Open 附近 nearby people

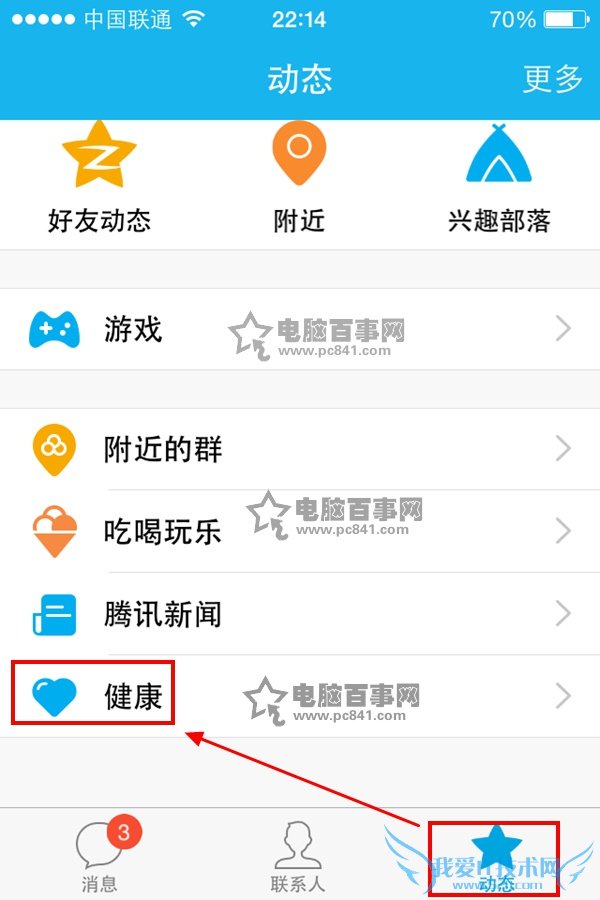(299, 180)
